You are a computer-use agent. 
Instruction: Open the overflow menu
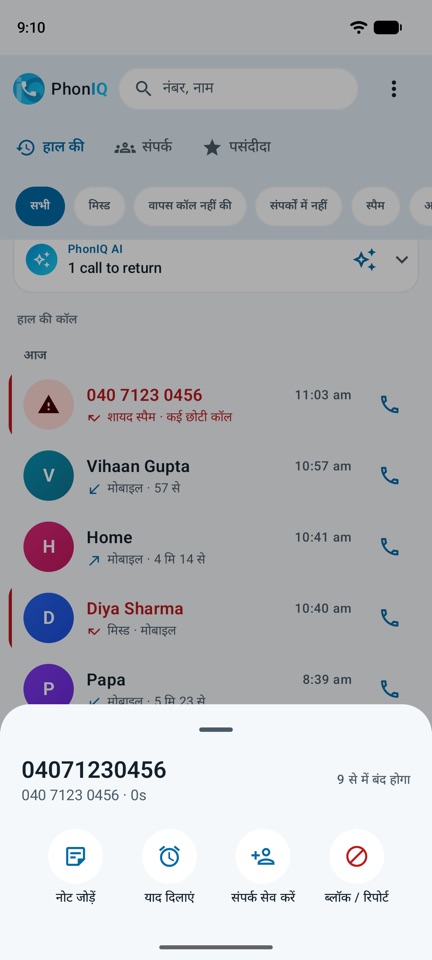tap(393, 89)
